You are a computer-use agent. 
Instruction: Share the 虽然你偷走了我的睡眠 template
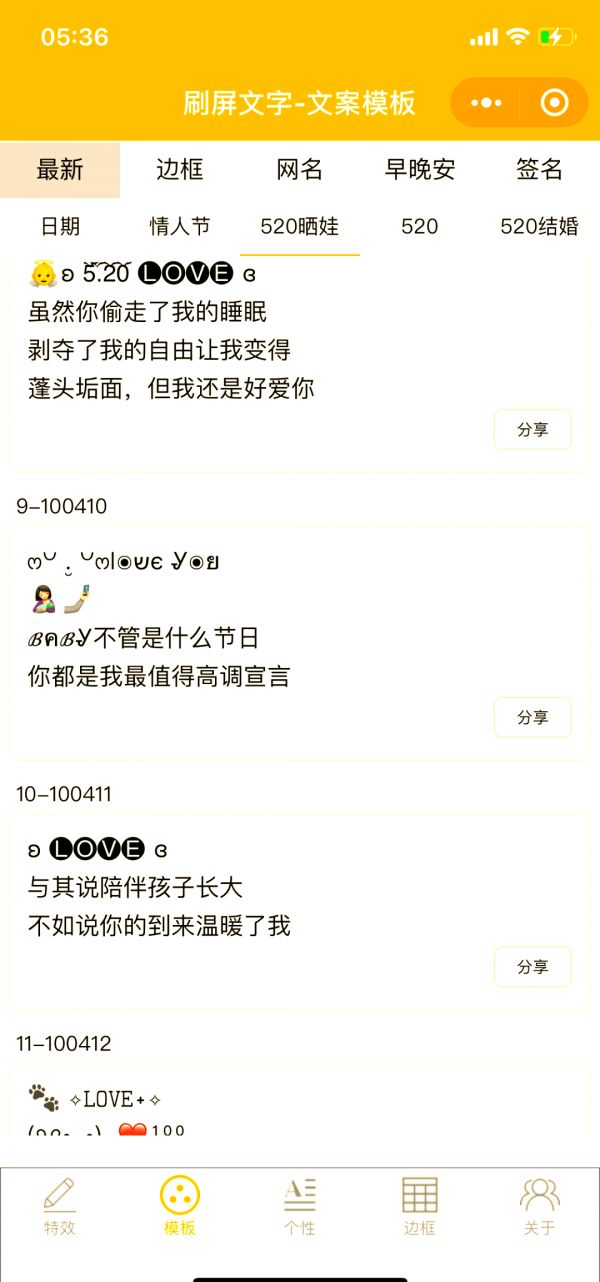(x=532, y=430)
